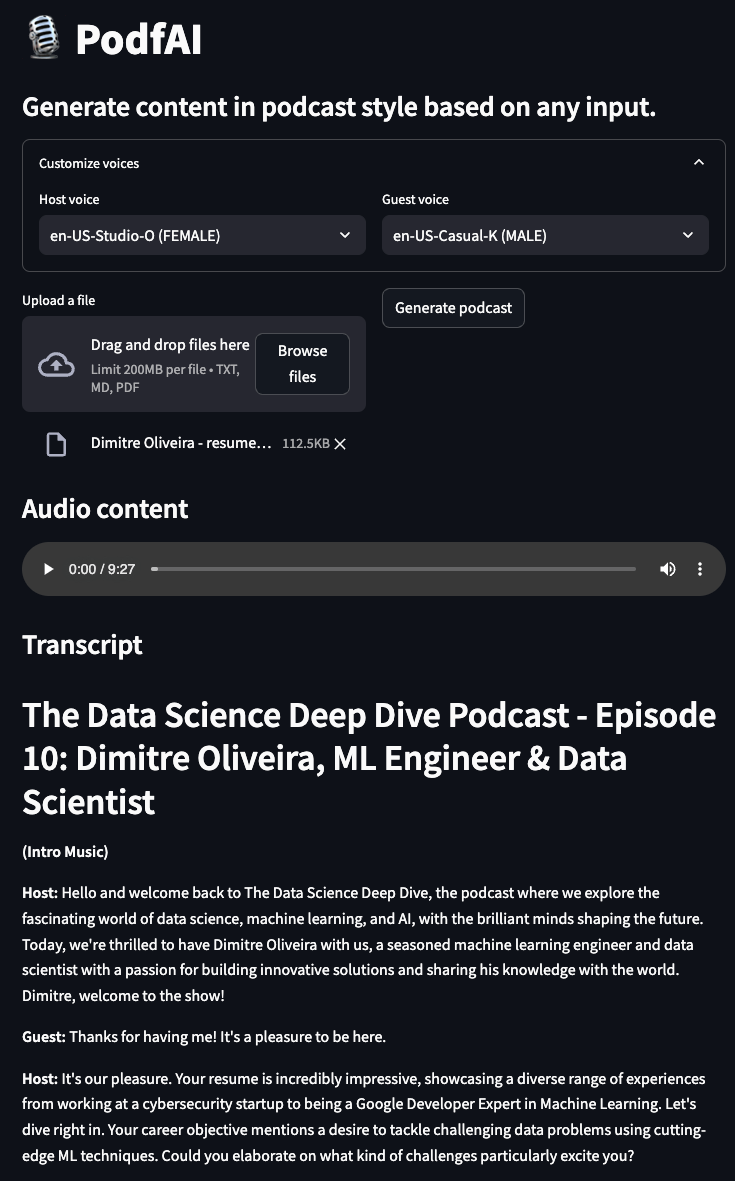This screenshot has width=735, height=1181.
Task: Tap the Generate podcast button
Action: (453, 308)
